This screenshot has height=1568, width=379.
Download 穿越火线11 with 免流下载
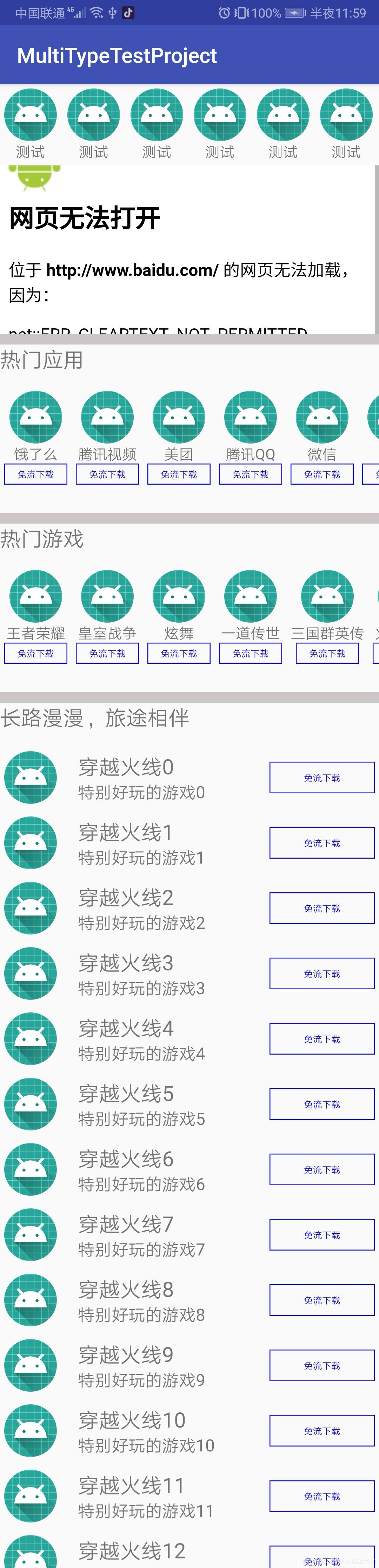pyautogui.click(x=322, y=1496)
